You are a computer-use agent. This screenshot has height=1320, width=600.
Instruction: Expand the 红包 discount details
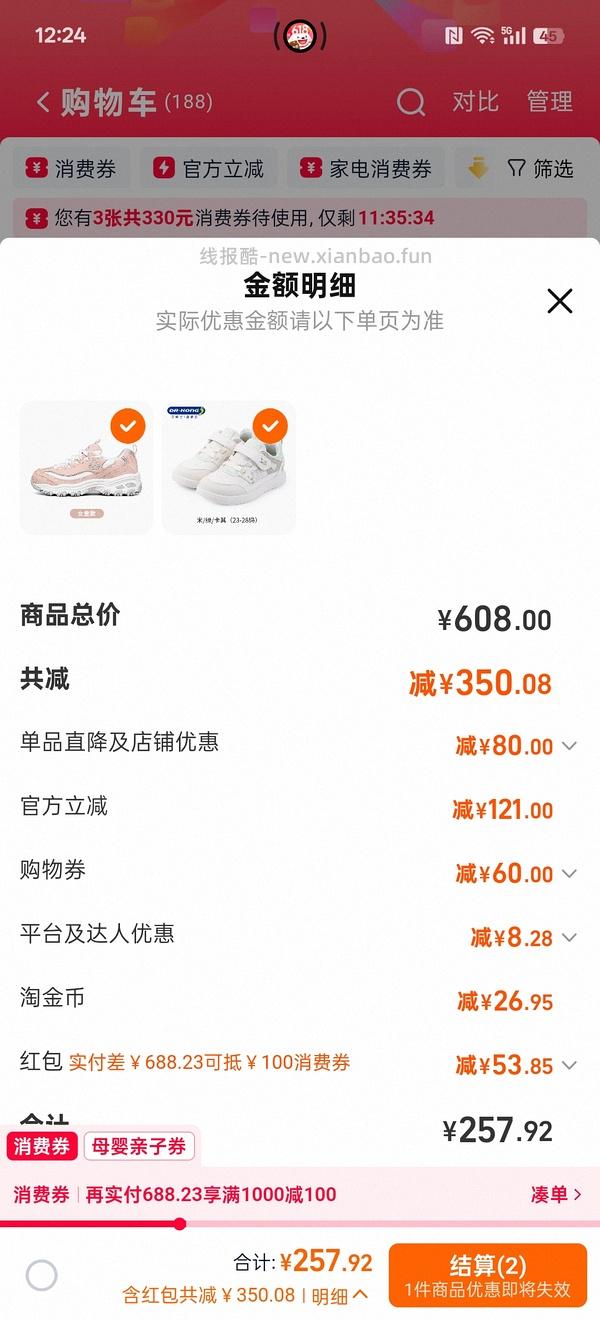tap(569, 1065)
